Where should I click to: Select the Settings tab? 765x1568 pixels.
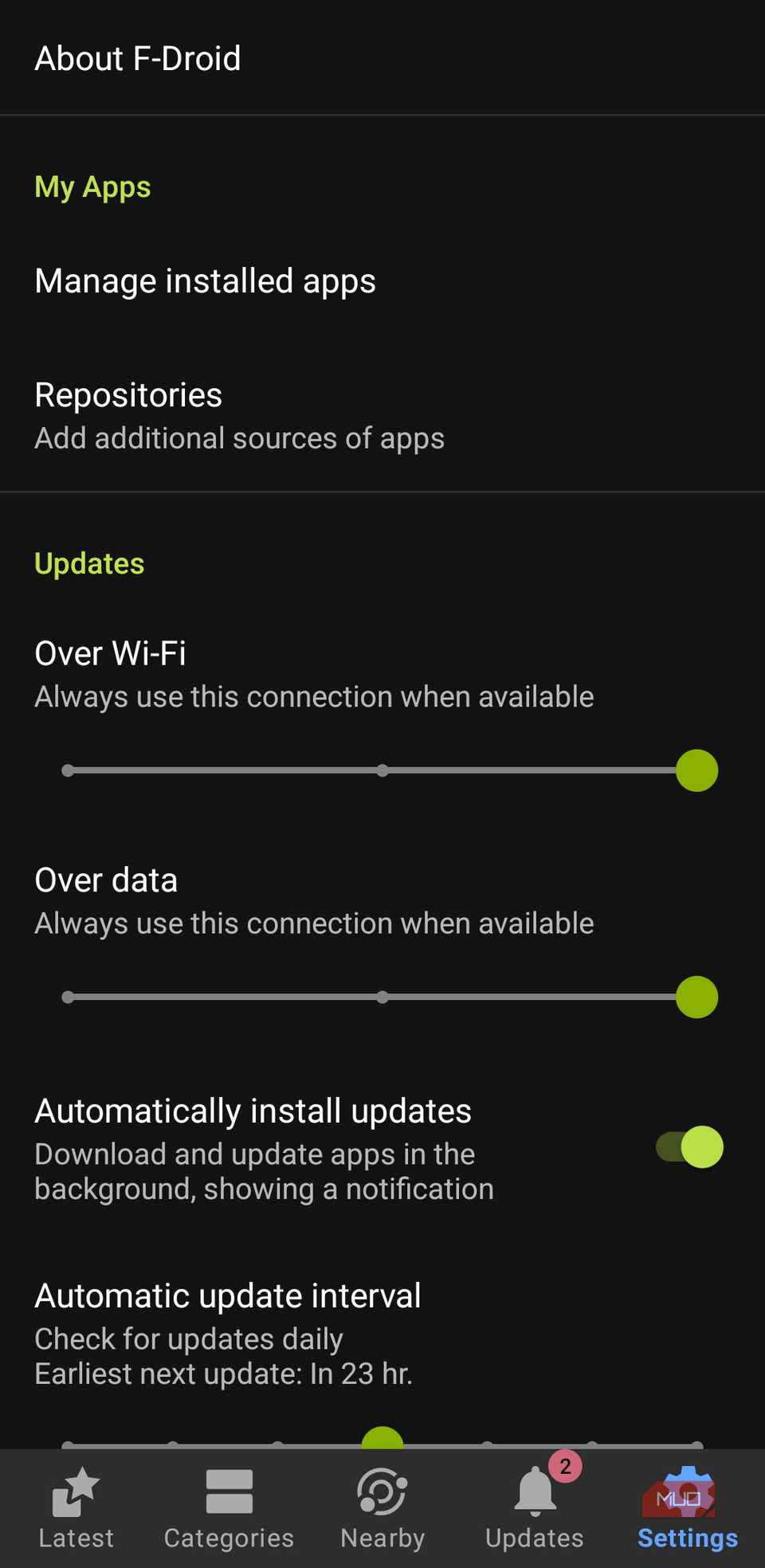coord(687,1507)
